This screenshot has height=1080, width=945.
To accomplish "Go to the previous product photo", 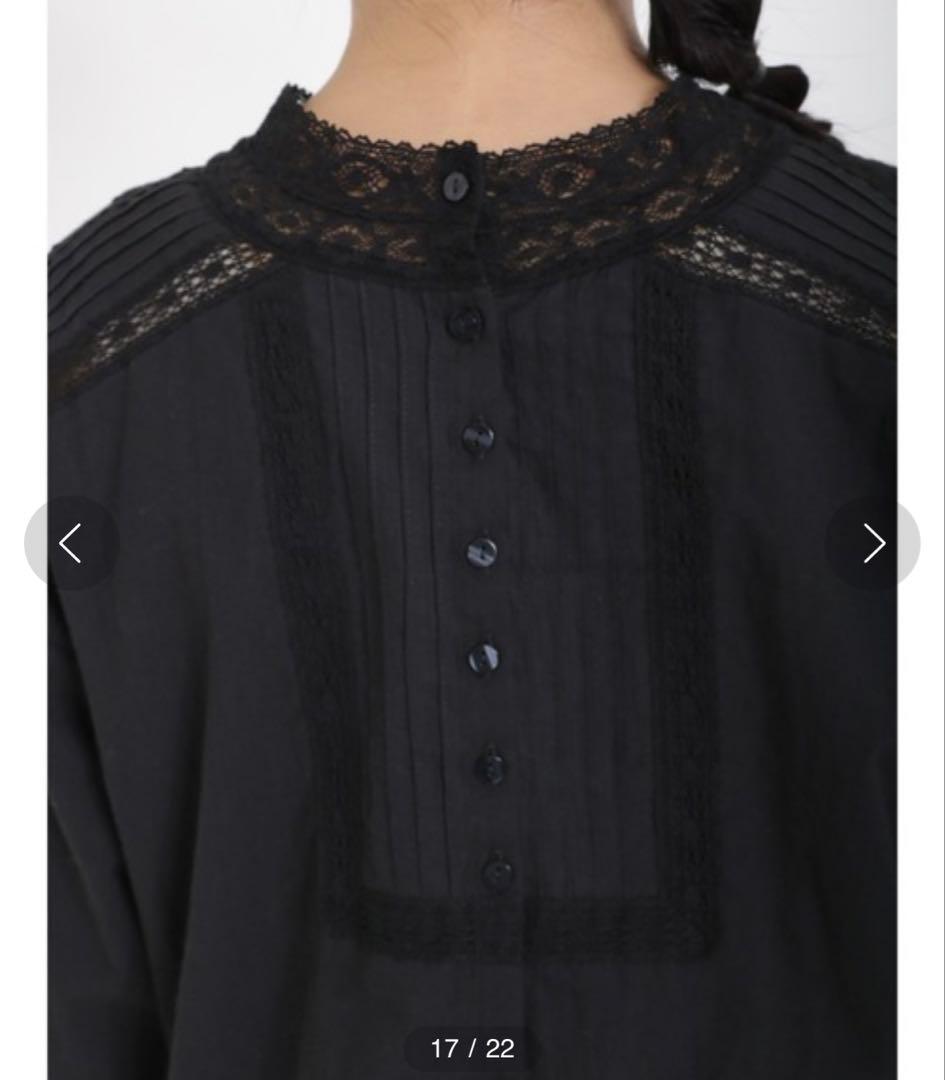I will 72,543.
